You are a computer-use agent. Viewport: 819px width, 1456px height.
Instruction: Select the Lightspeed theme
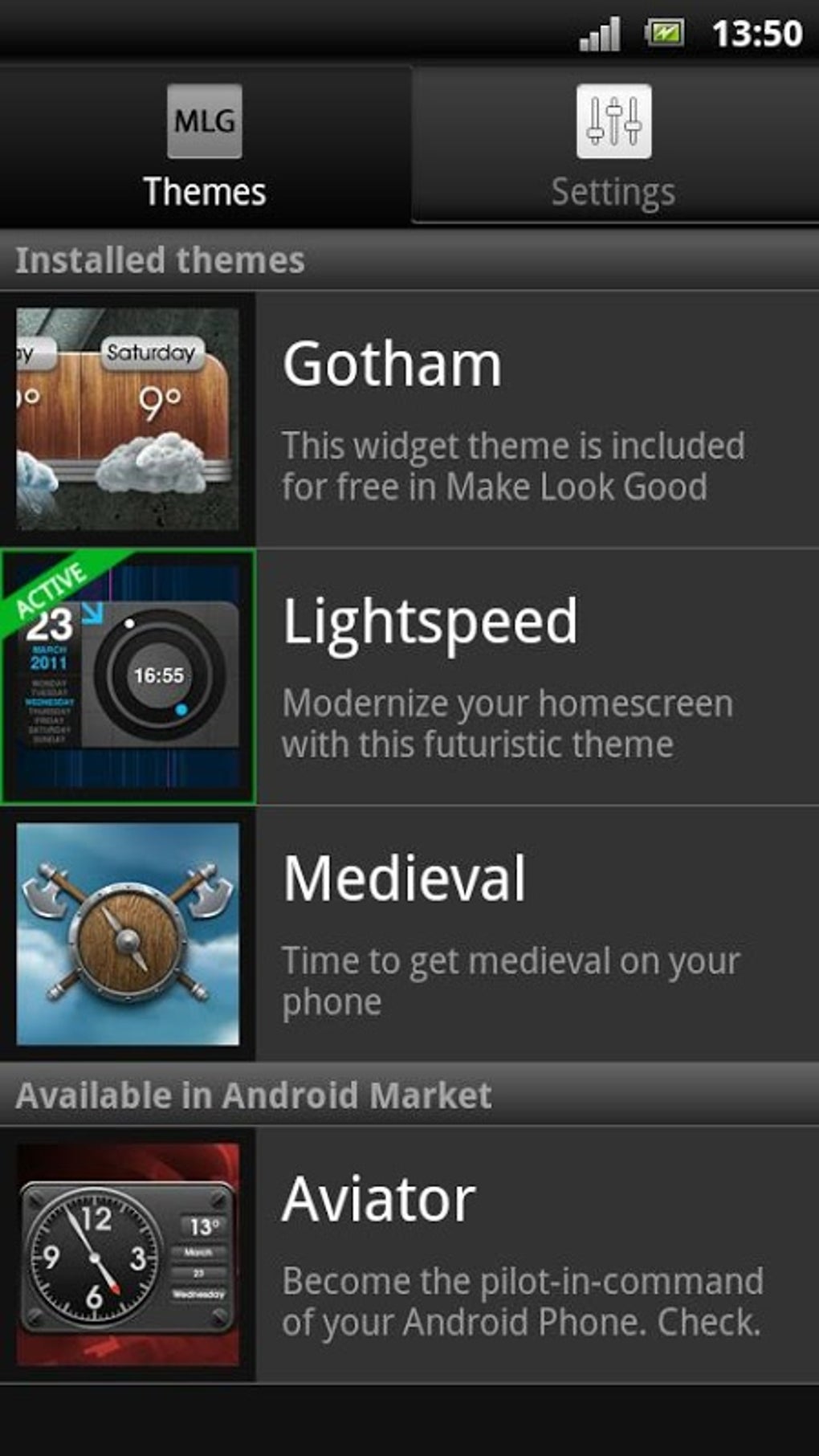[x=409, y=677]
